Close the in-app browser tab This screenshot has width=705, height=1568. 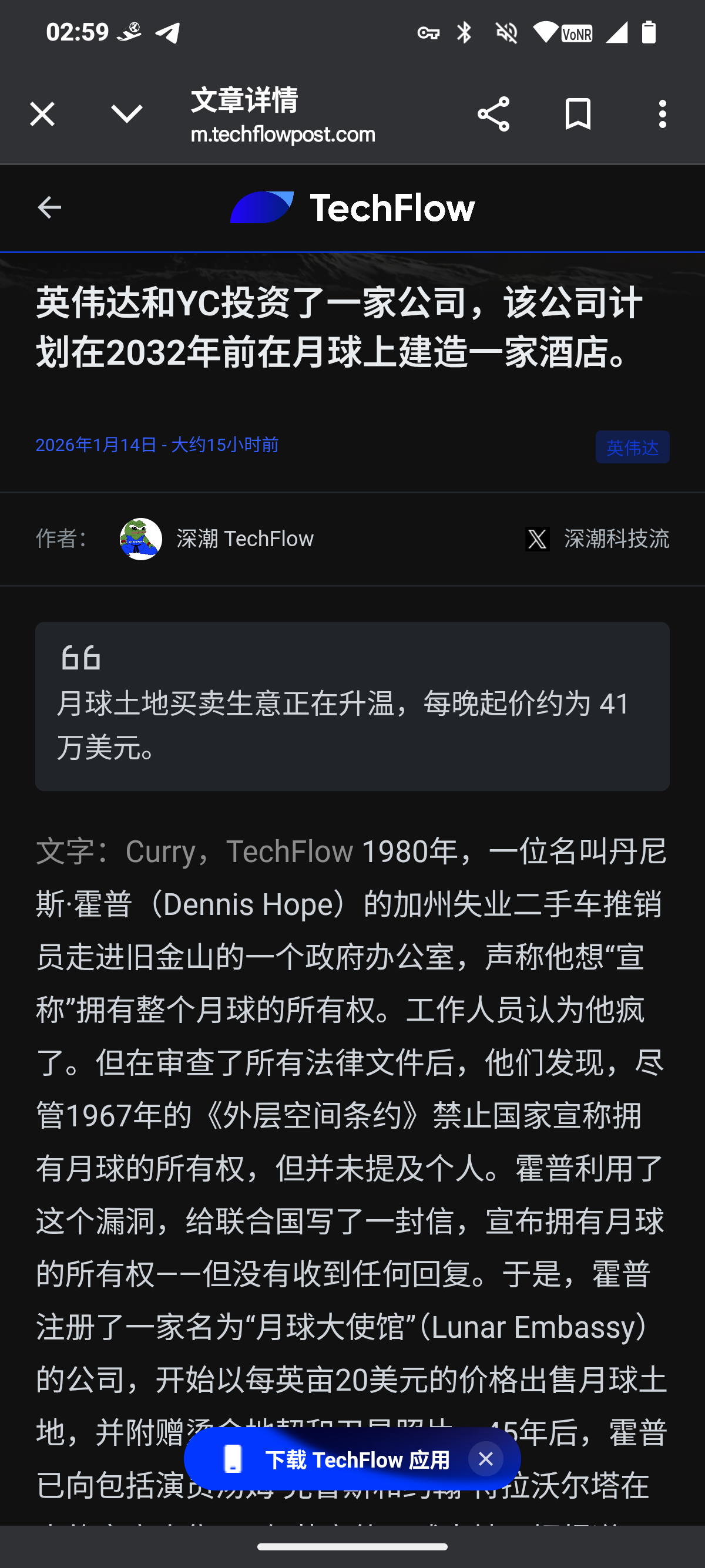(x=42, y=114)
